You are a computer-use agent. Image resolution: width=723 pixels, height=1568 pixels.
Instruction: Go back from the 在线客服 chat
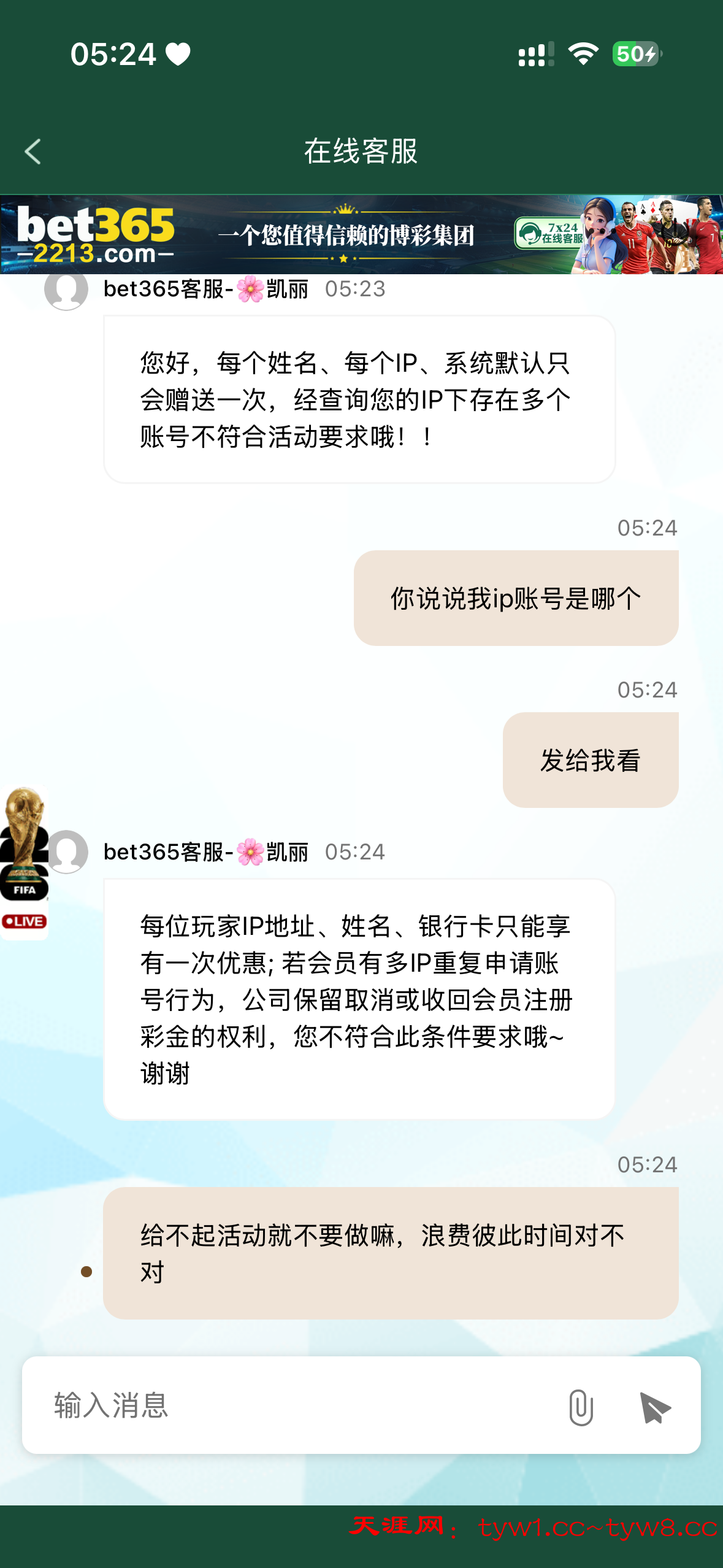click(33, 152)
